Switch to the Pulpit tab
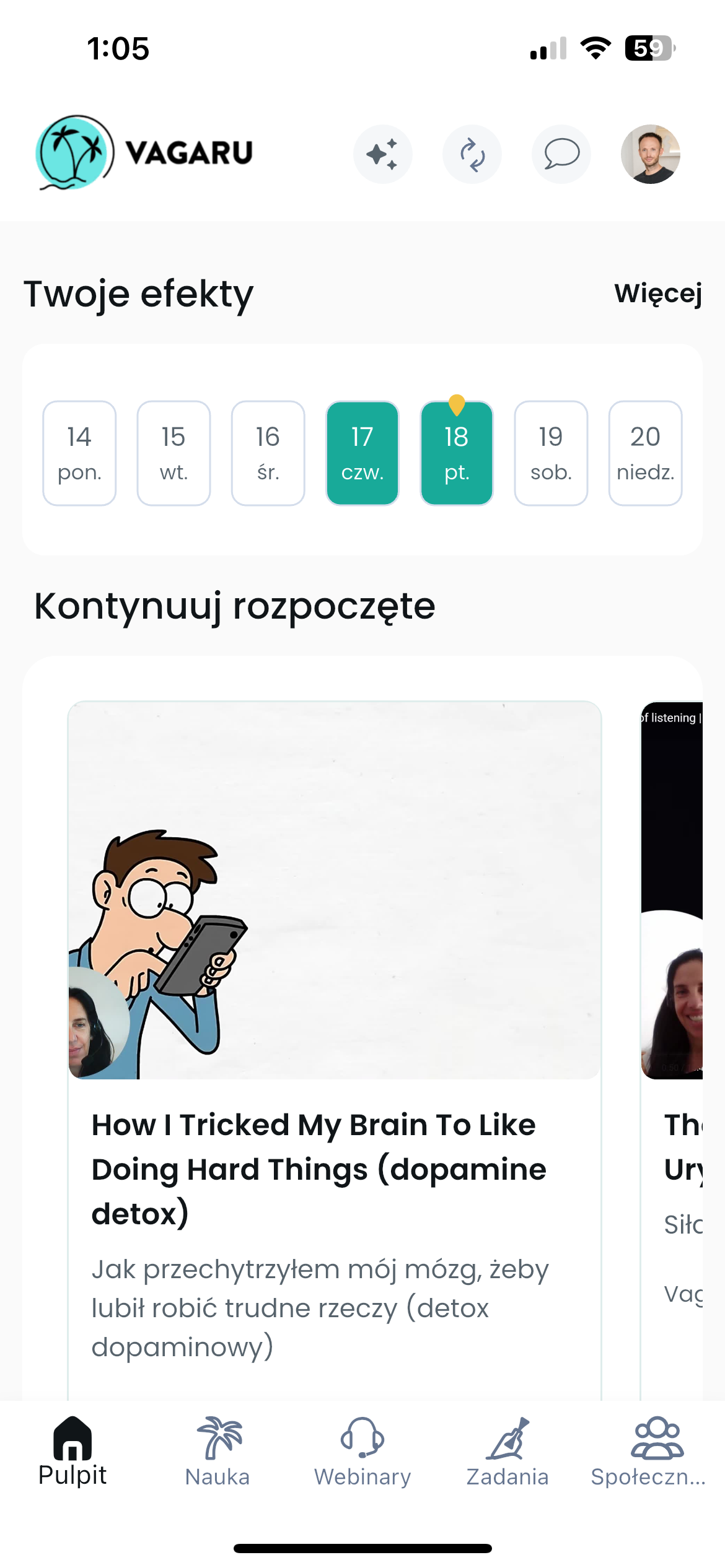 pos(72,1452)
